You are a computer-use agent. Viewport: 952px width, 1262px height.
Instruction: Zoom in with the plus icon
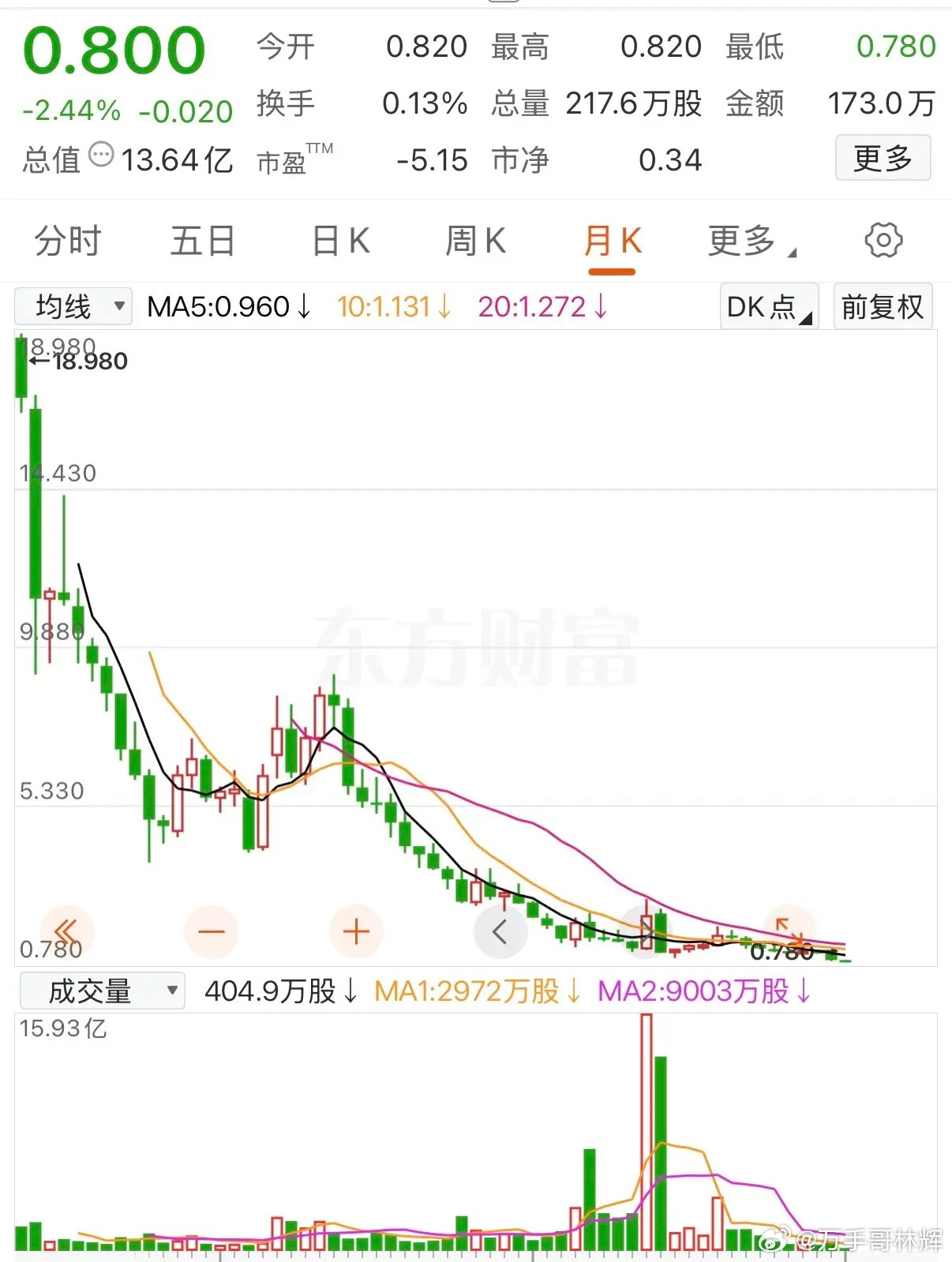tap(356, 932)
